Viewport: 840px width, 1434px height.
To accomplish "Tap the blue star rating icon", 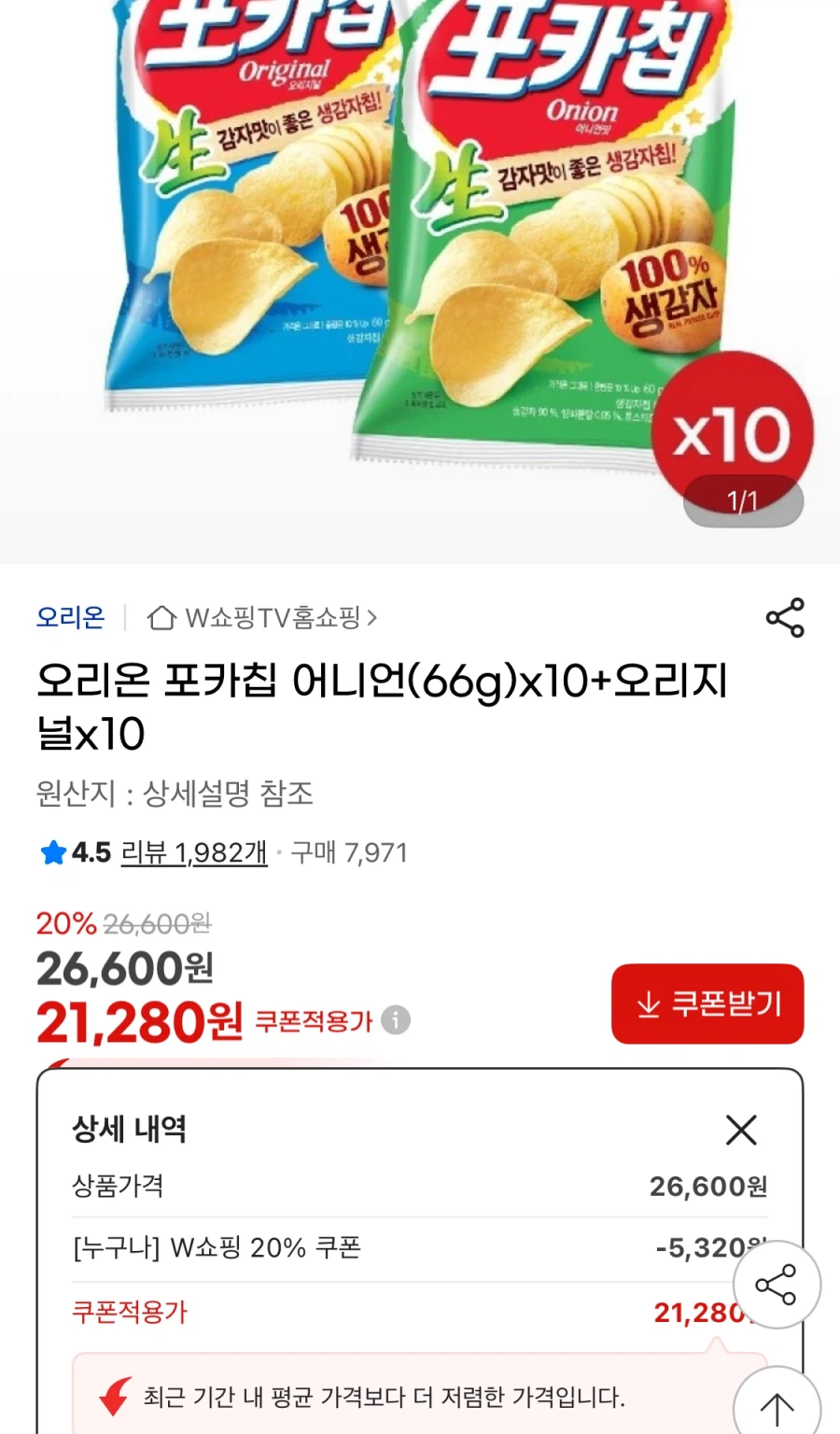I will (53, 852).
